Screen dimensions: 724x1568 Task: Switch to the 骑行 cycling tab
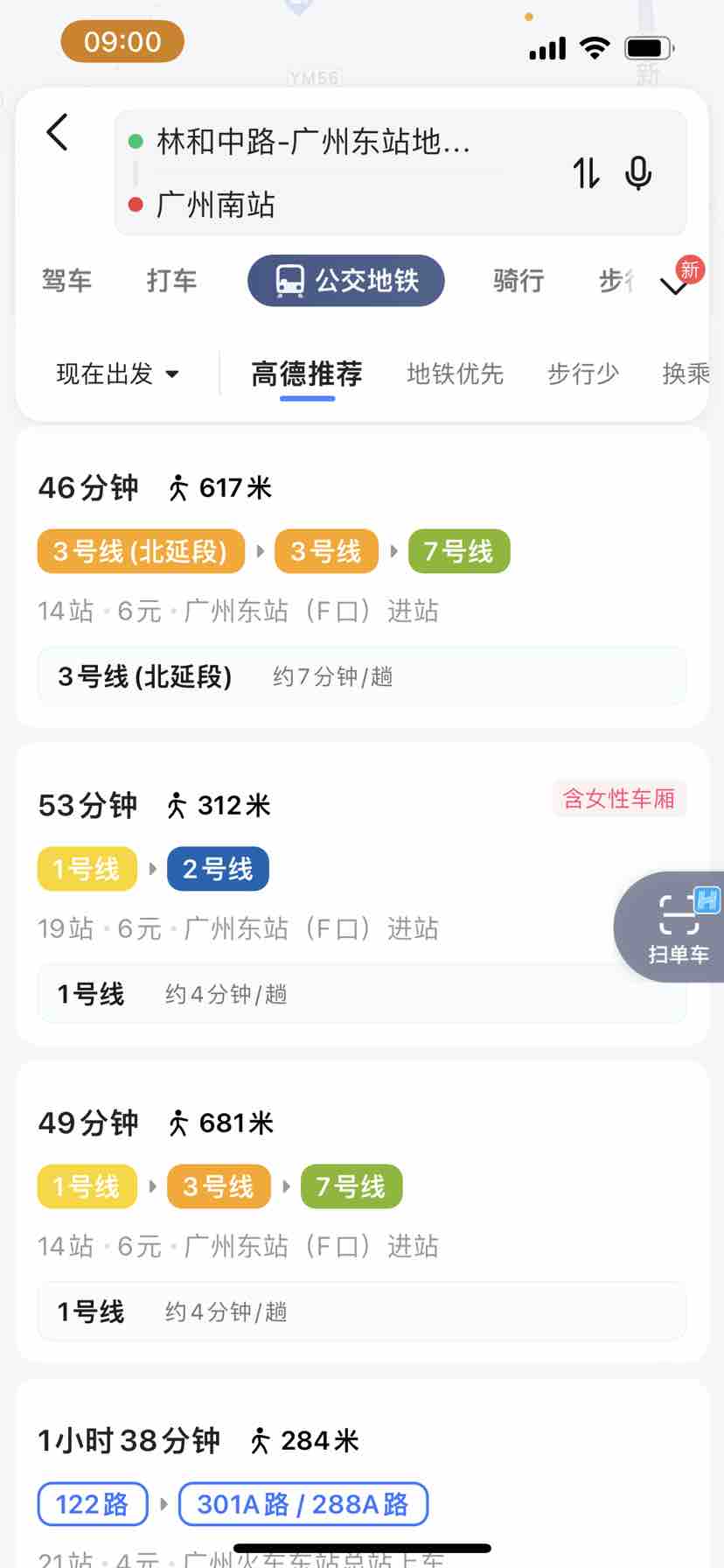click(x=518, y=281)
